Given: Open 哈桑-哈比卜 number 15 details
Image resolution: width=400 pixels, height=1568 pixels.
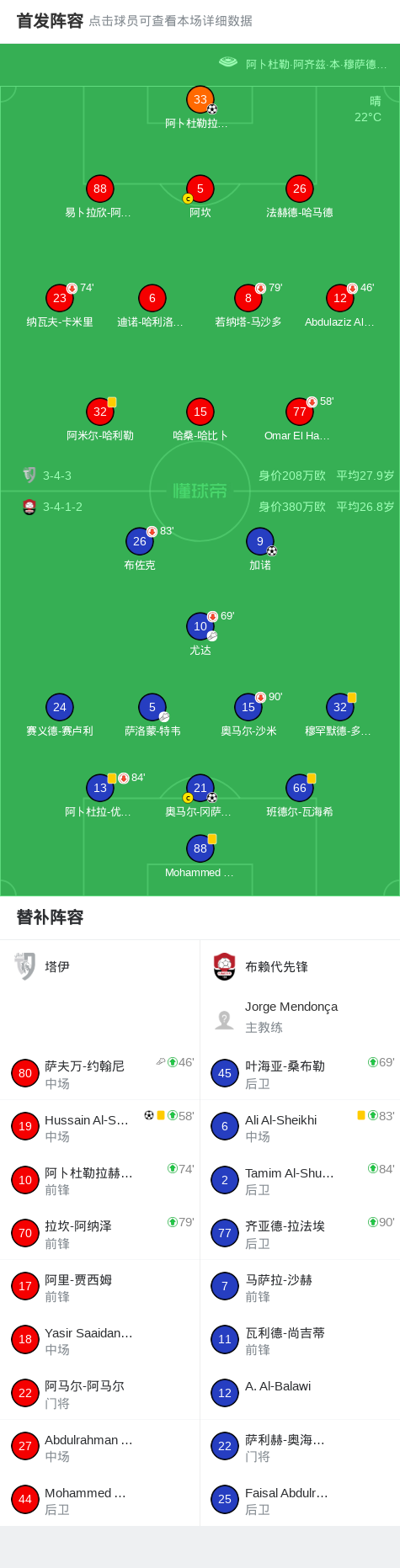Looking at the screenshot, I should tap(200, 419).
